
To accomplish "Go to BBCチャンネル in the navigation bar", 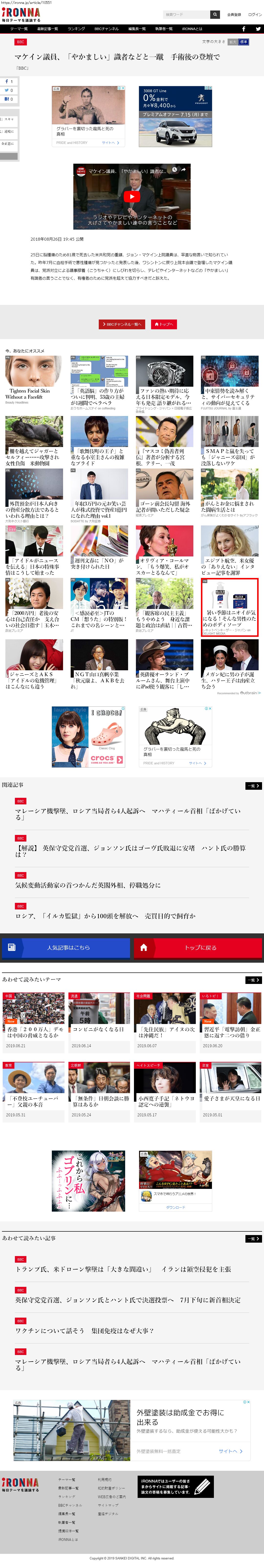I will tap(106, 29).
